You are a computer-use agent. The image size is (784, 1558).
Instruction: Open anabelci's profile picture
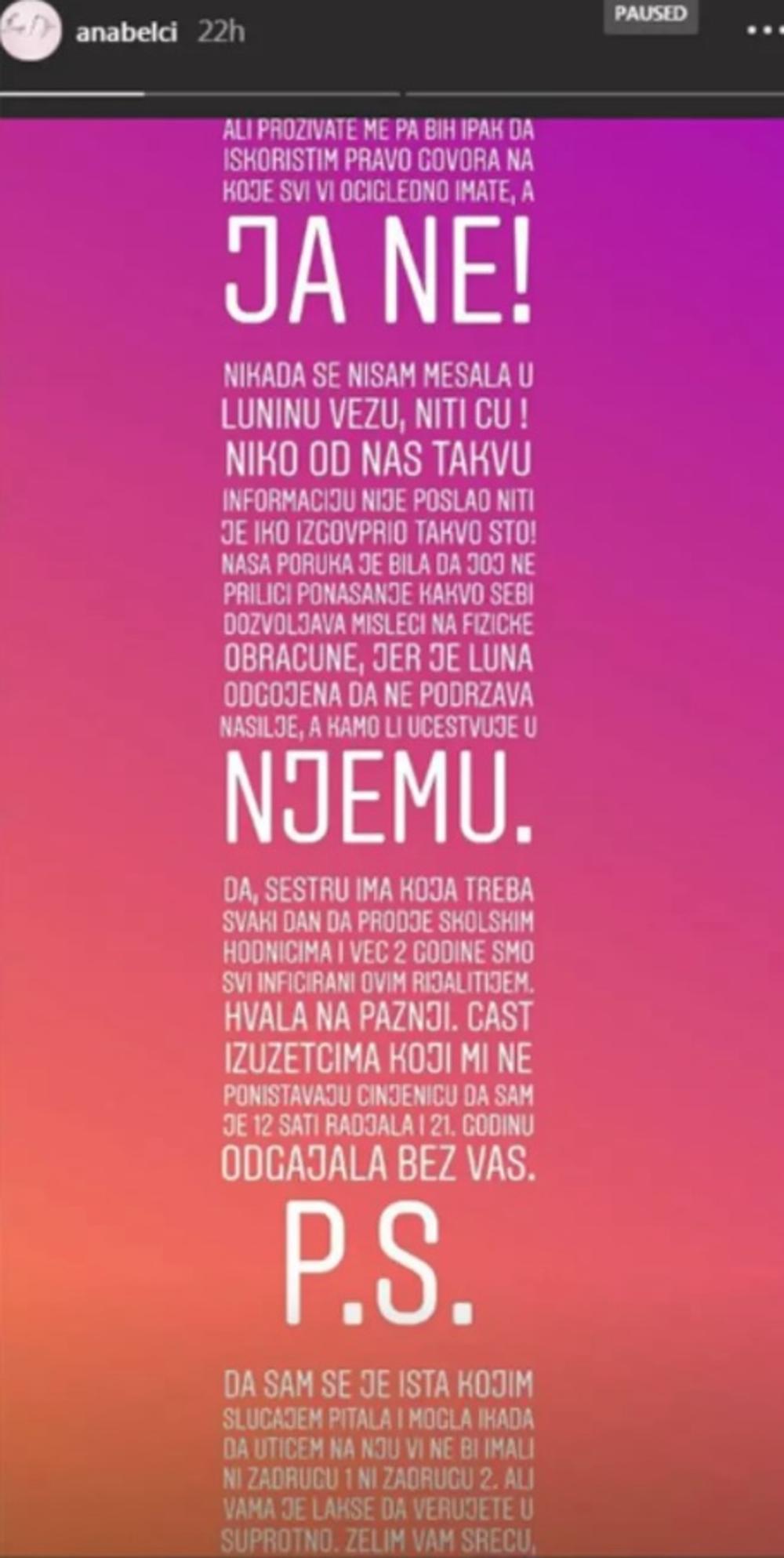pyautogui.click(x=30, y=31)
